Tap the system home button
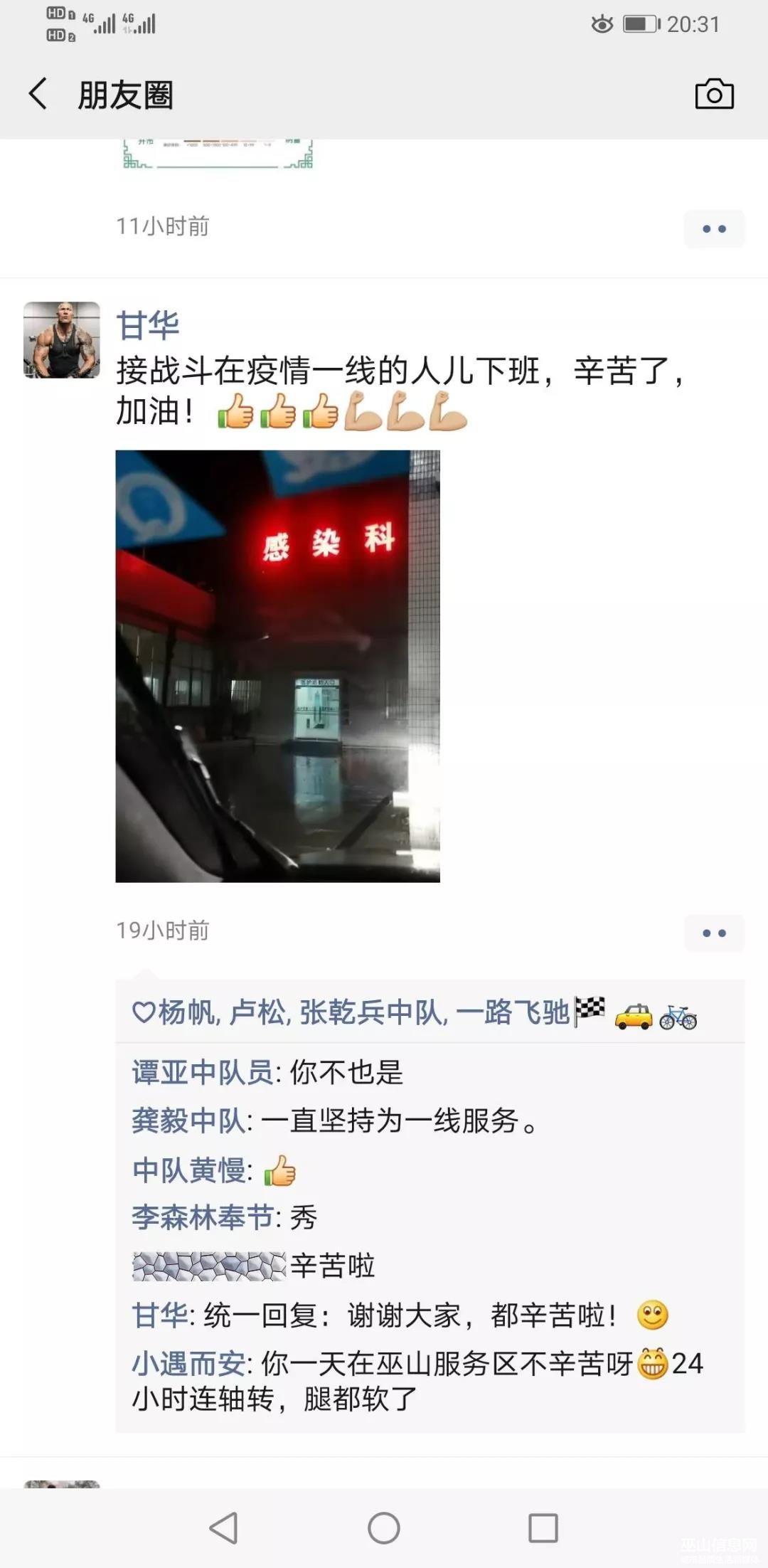 point(384,1527)
